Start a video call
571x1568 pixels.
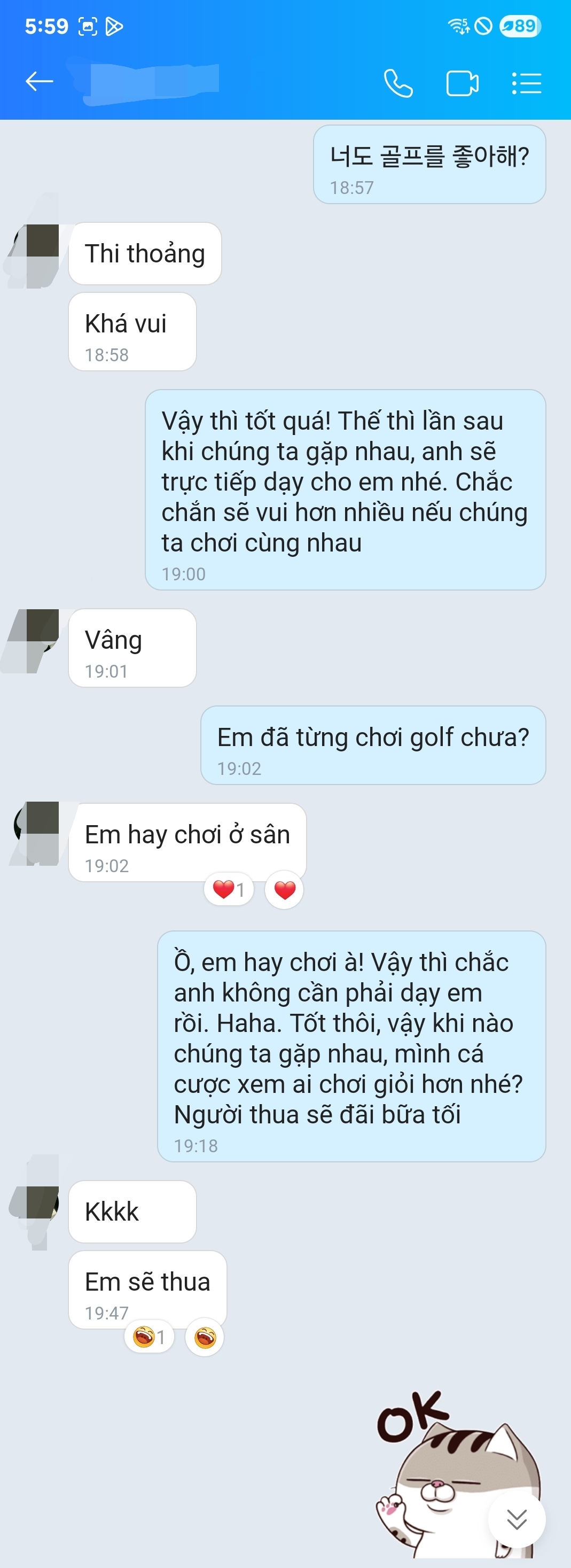tap(462, 83)
